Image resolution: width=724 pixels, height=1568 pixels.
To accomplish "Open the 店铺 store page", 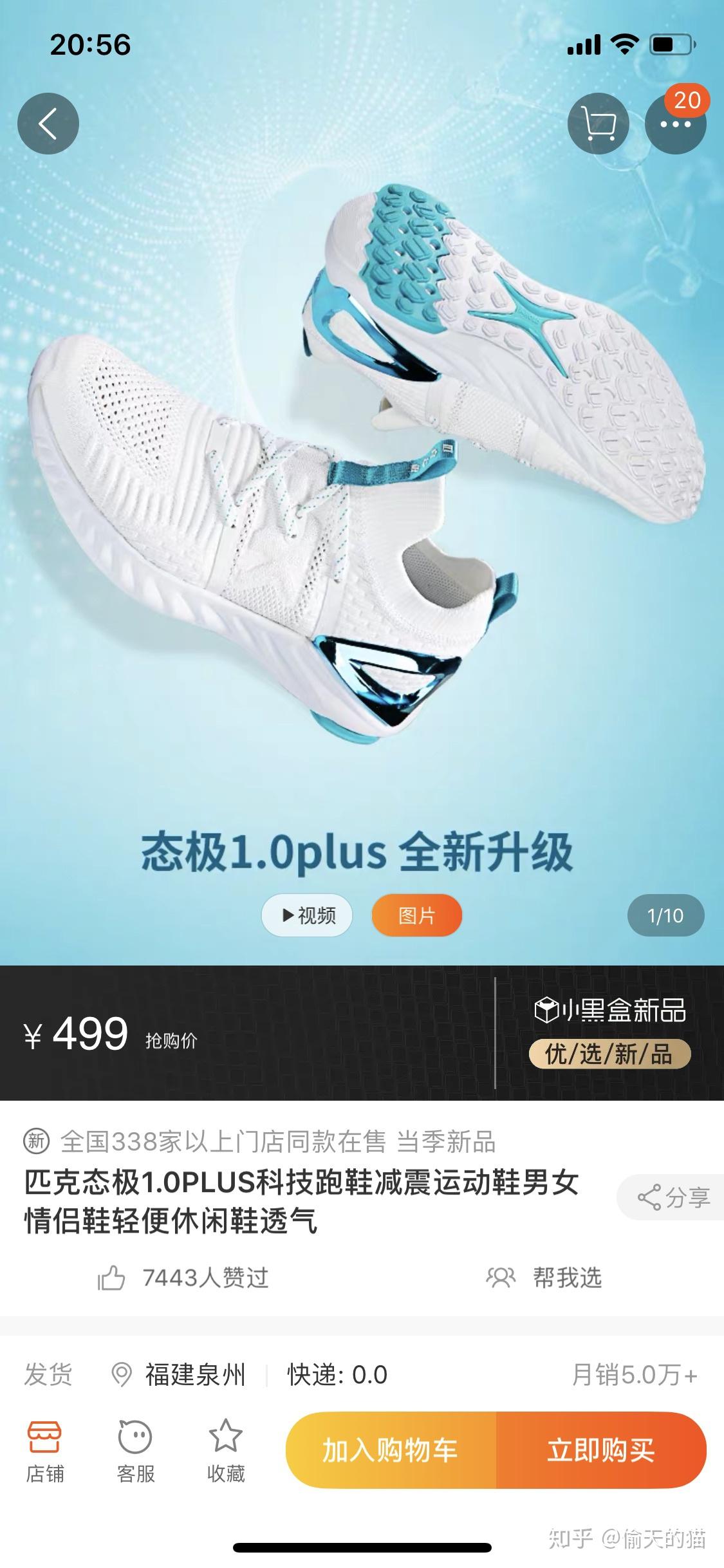I will point(44,1451).
